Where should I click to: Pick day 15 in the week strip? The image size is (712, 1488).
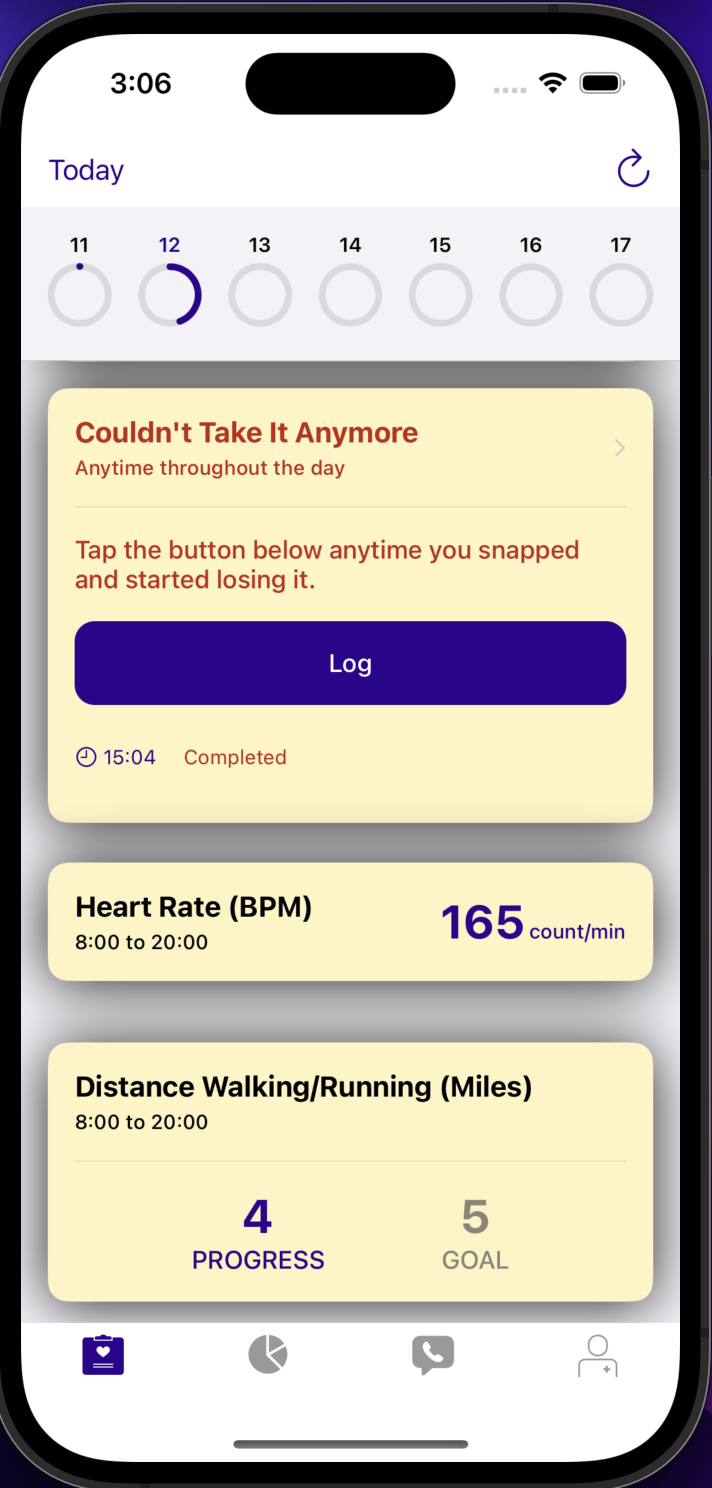tap(440, 294)
